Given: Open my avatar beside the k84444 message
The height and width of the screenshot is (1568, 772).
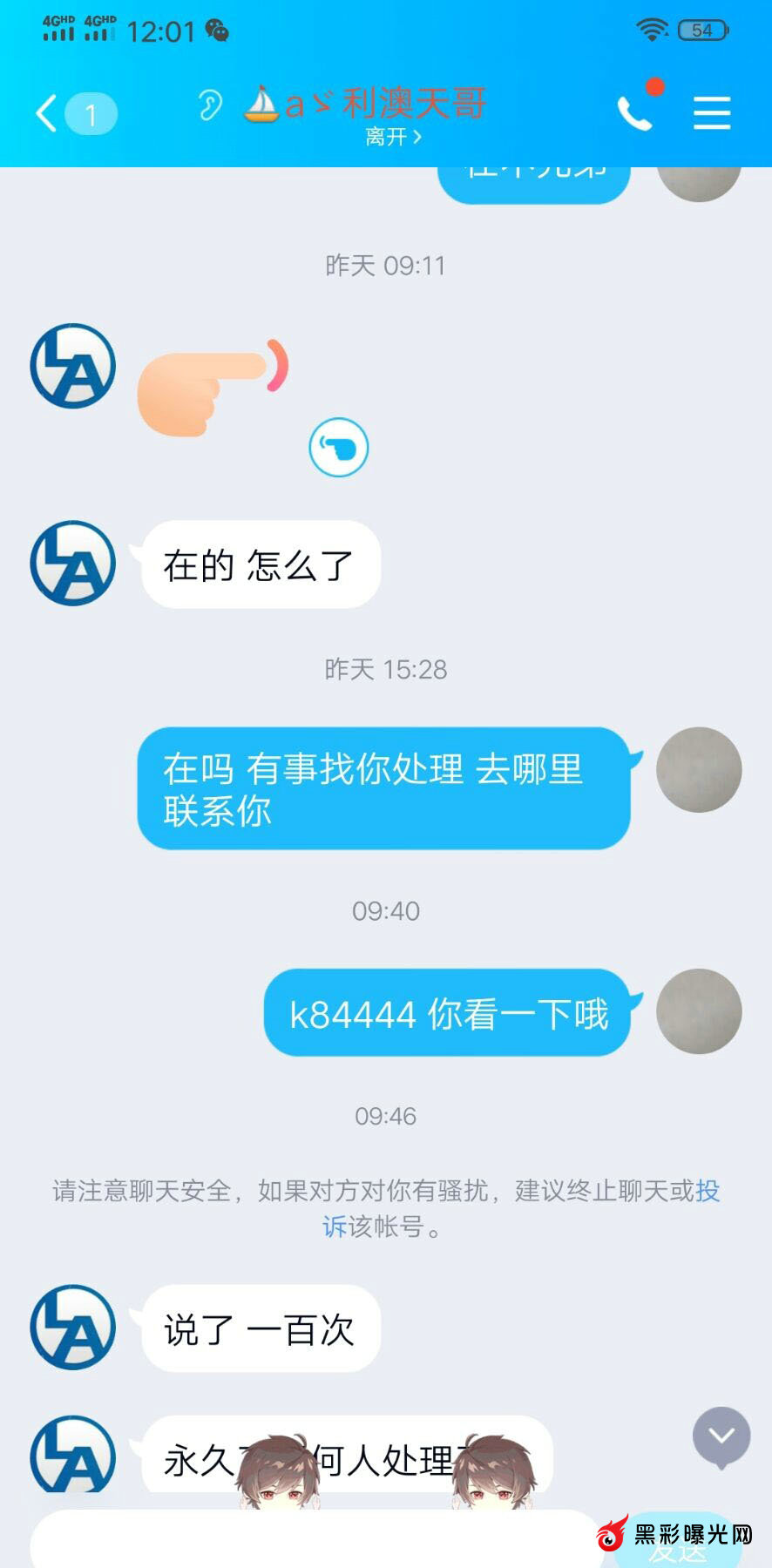Looking at the screenshot, I should [x=698, y=1011].
